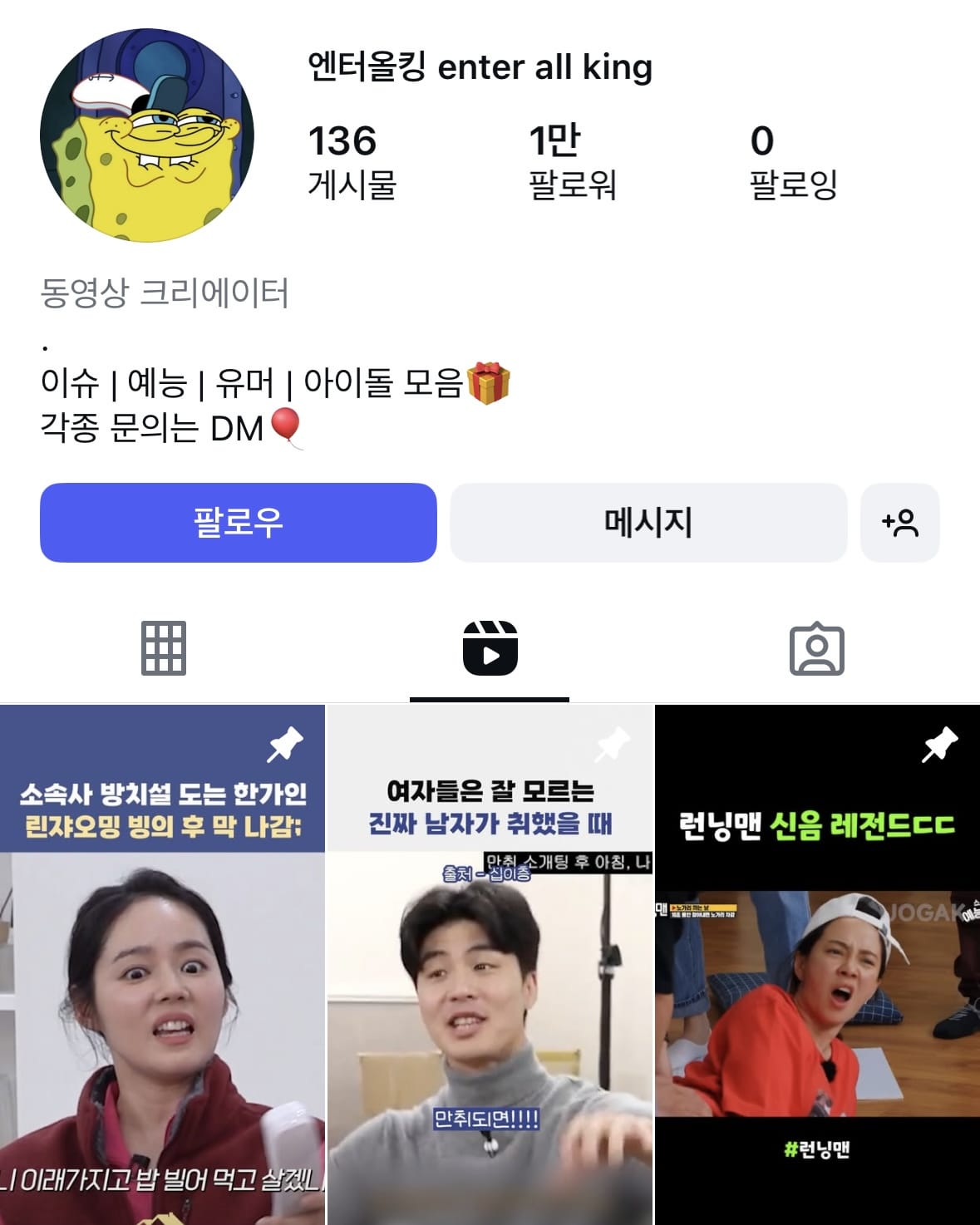Show suggested accounts with add-person icon
Screen dimensions: 980x1225
click(899, 523)
